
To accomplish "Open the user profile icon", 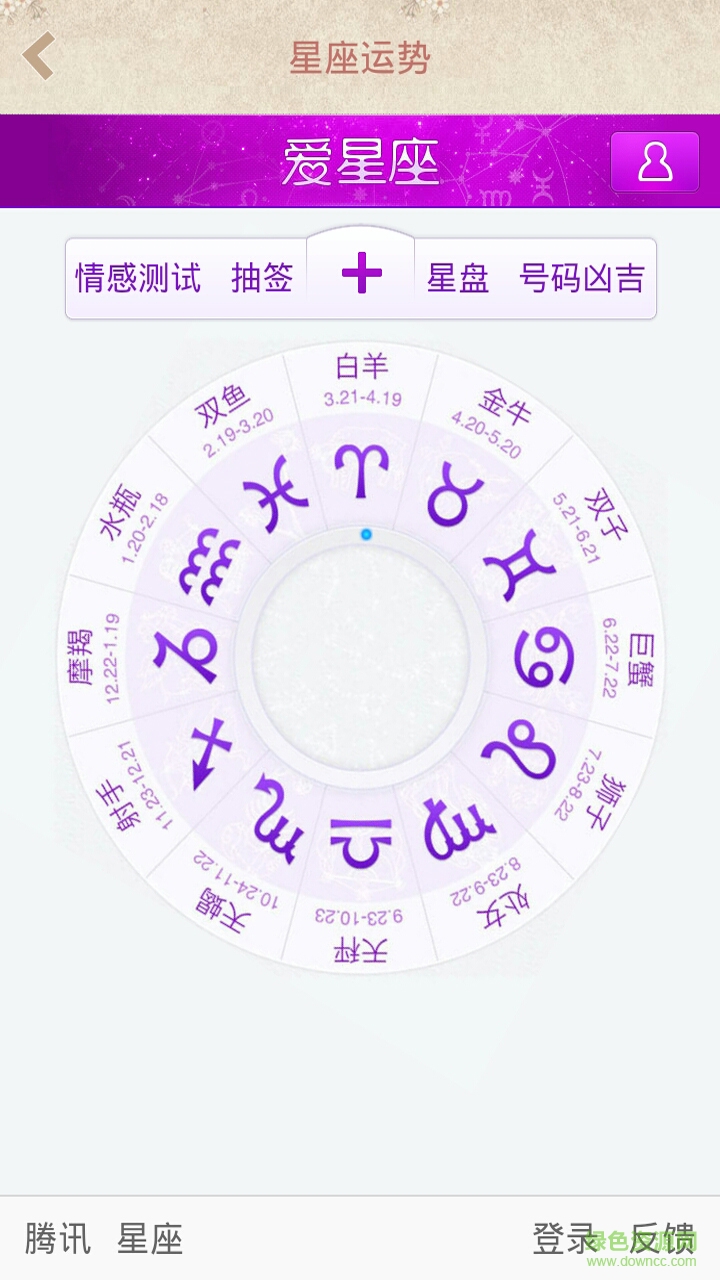I will coord(654,162).
